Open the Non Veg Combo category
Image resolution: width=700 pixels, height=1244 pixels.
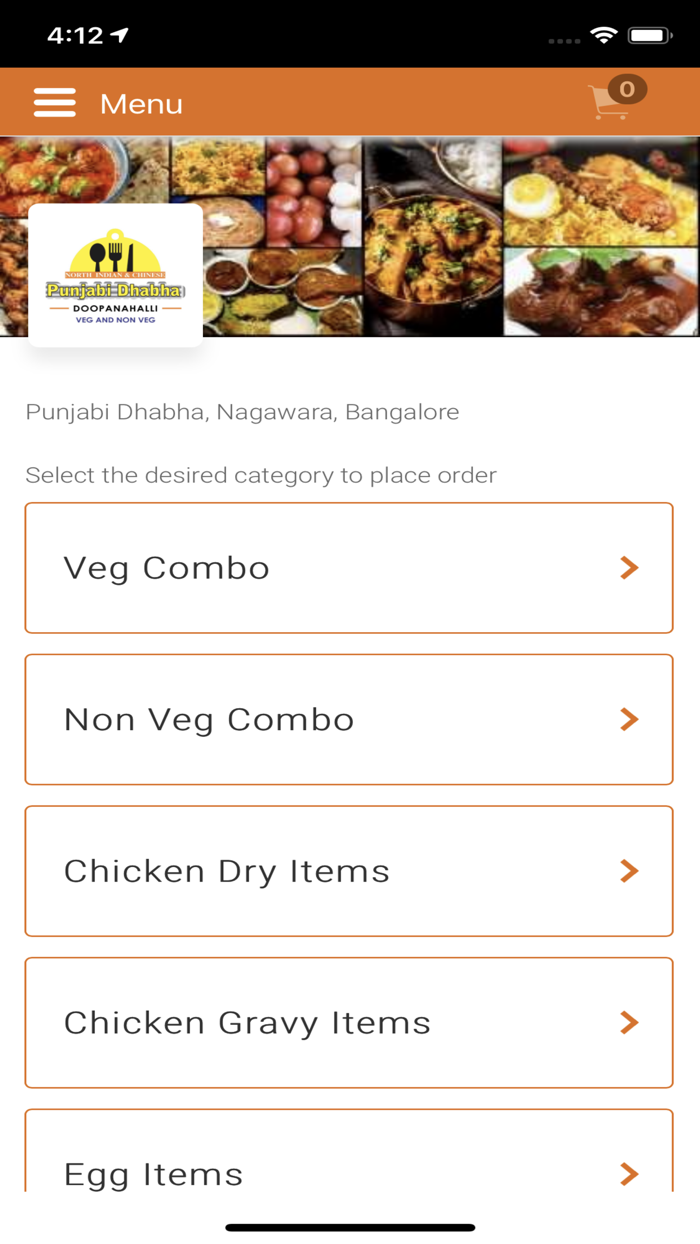pos(349,720)
